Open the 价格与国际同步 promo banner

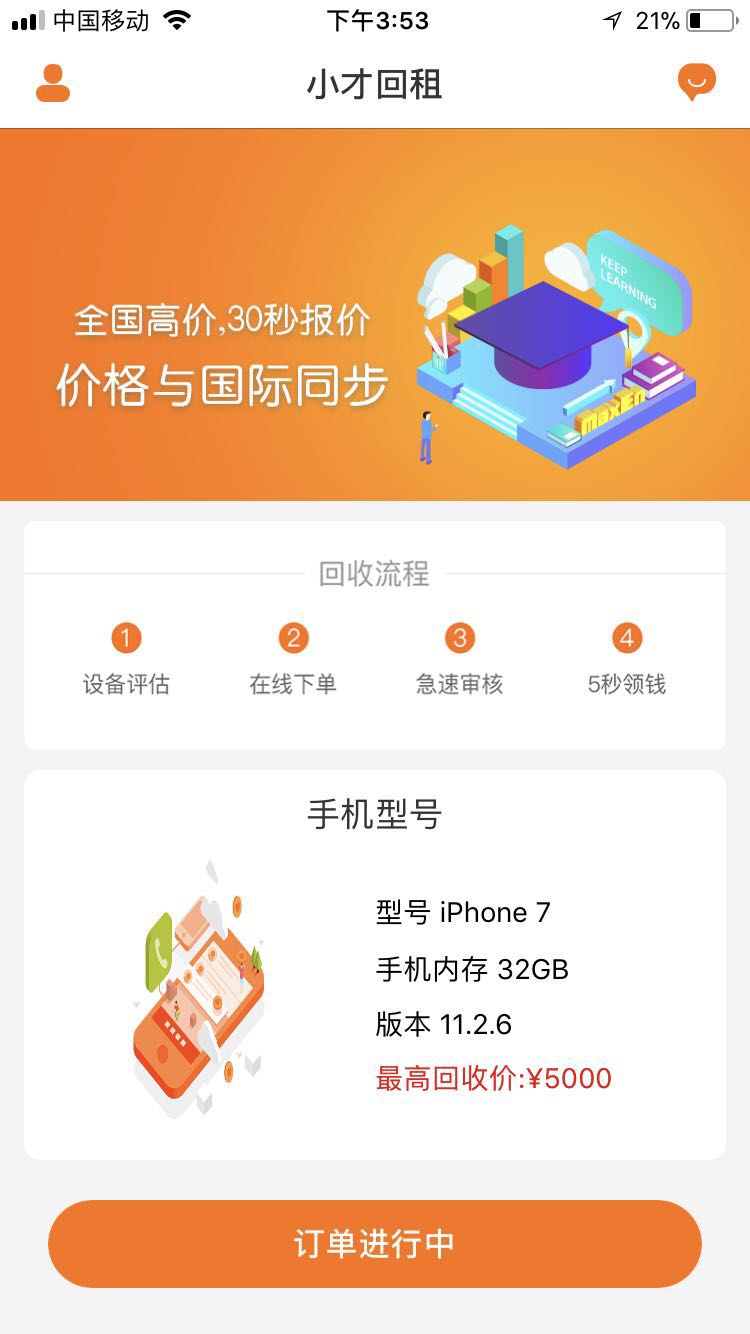tap(375, 314)
